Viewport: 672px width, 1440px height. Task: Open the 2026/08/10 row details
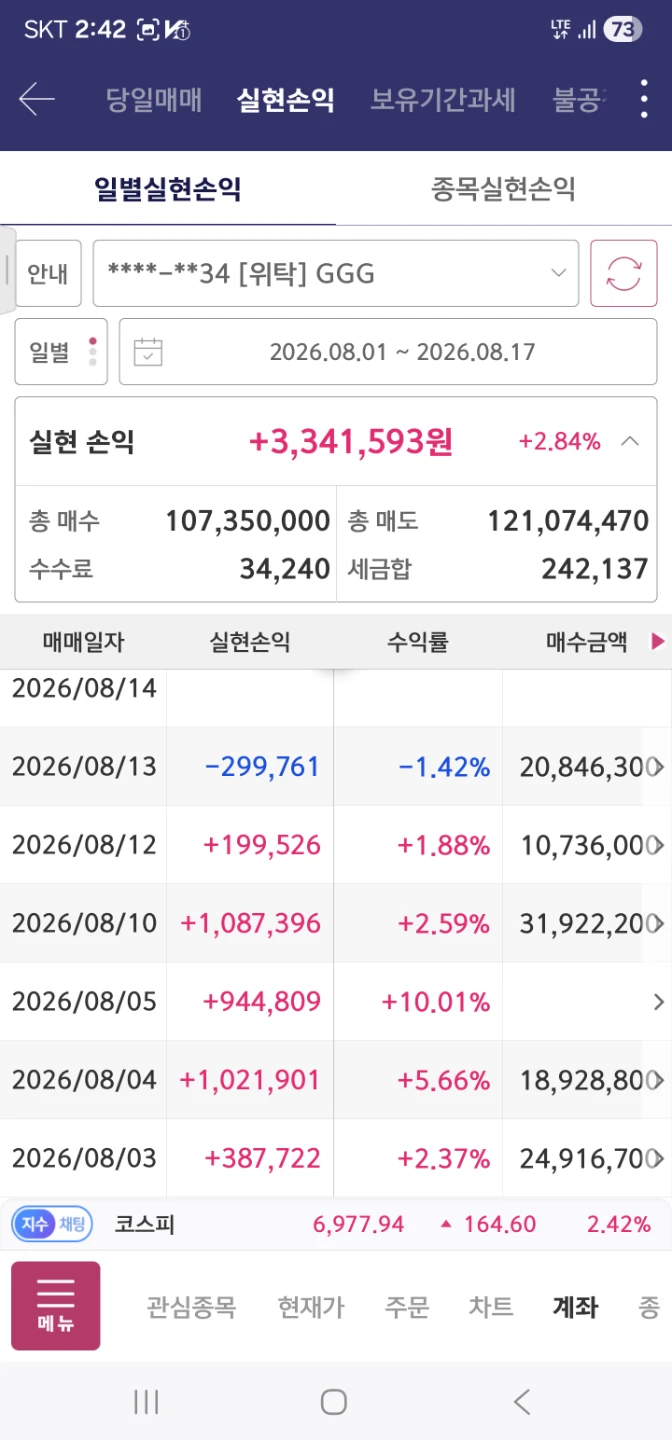pyautogui.click(x=336, y=923)
